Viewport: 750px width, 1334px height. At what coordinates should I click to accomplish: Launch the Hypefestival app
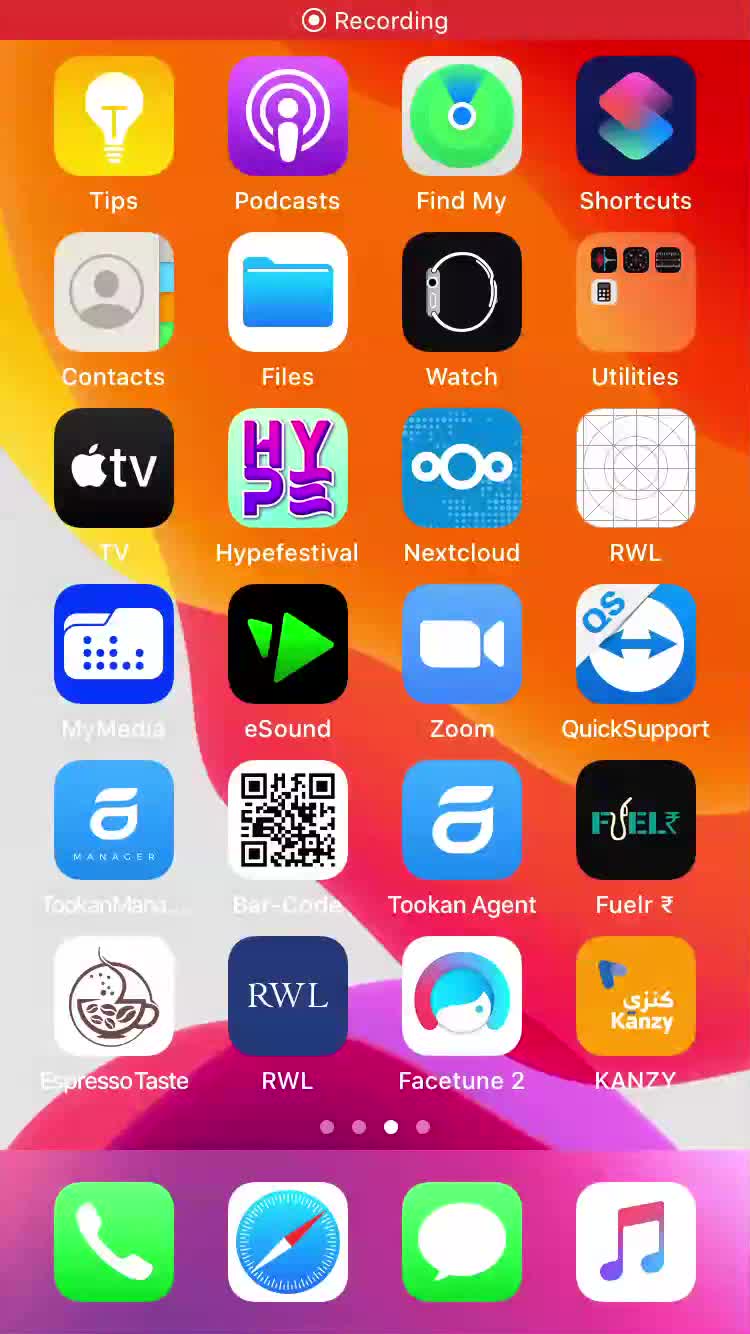288,468
